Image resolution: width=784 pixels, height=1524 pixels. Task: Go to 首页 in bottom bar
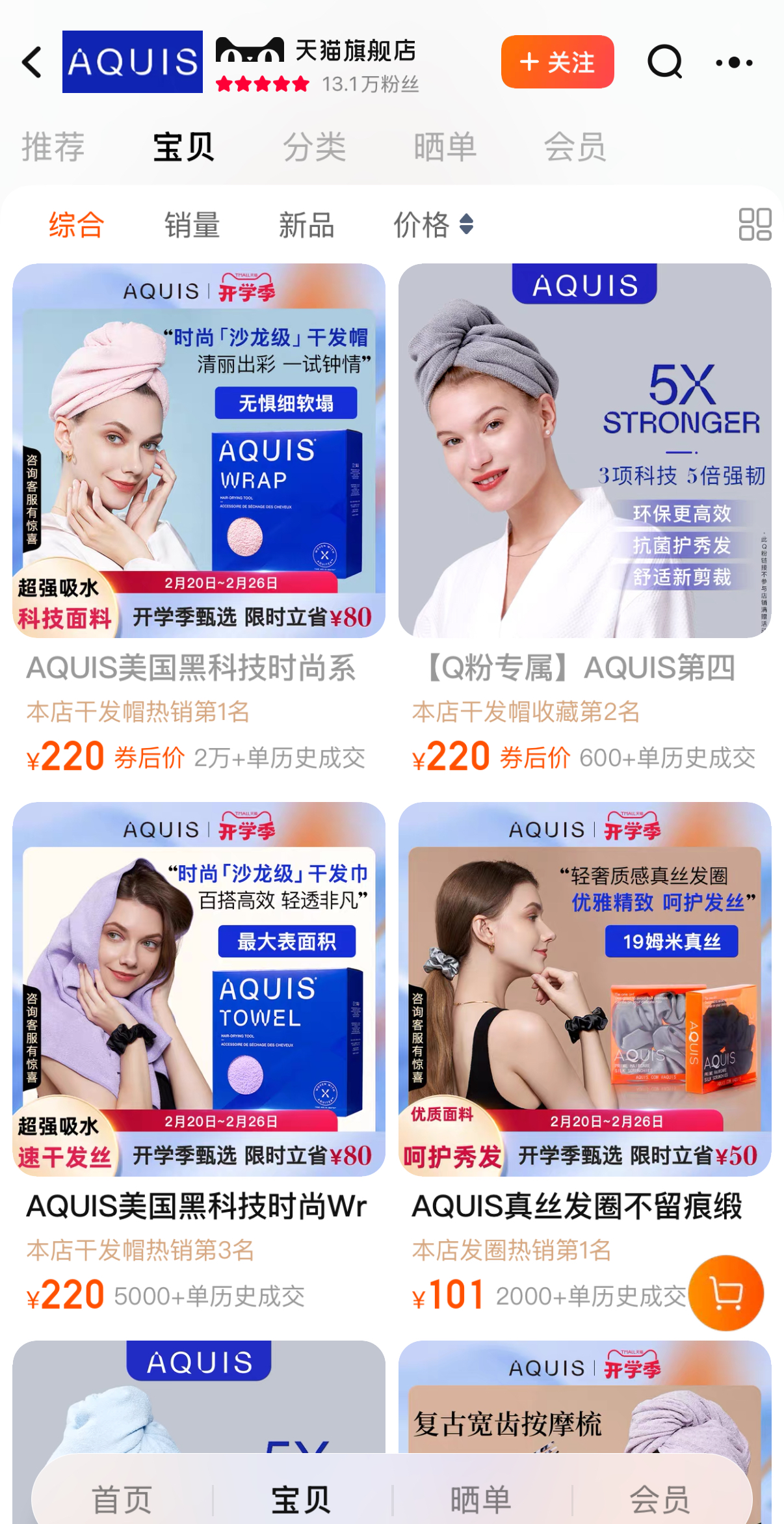tap(122, 1500)
